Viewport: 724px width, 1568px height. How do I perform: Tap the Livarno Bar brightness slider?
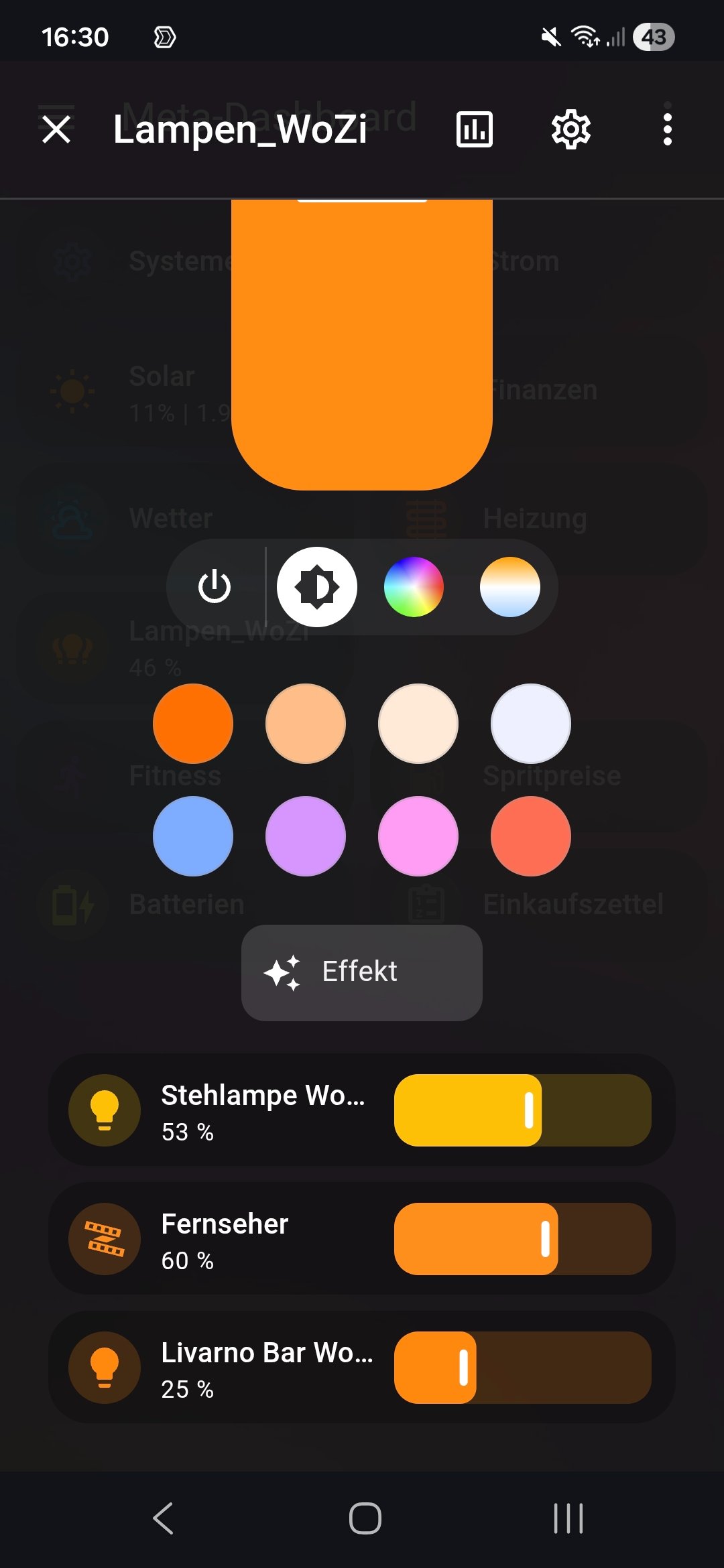pyautogui.click(x=523, y=1368)
